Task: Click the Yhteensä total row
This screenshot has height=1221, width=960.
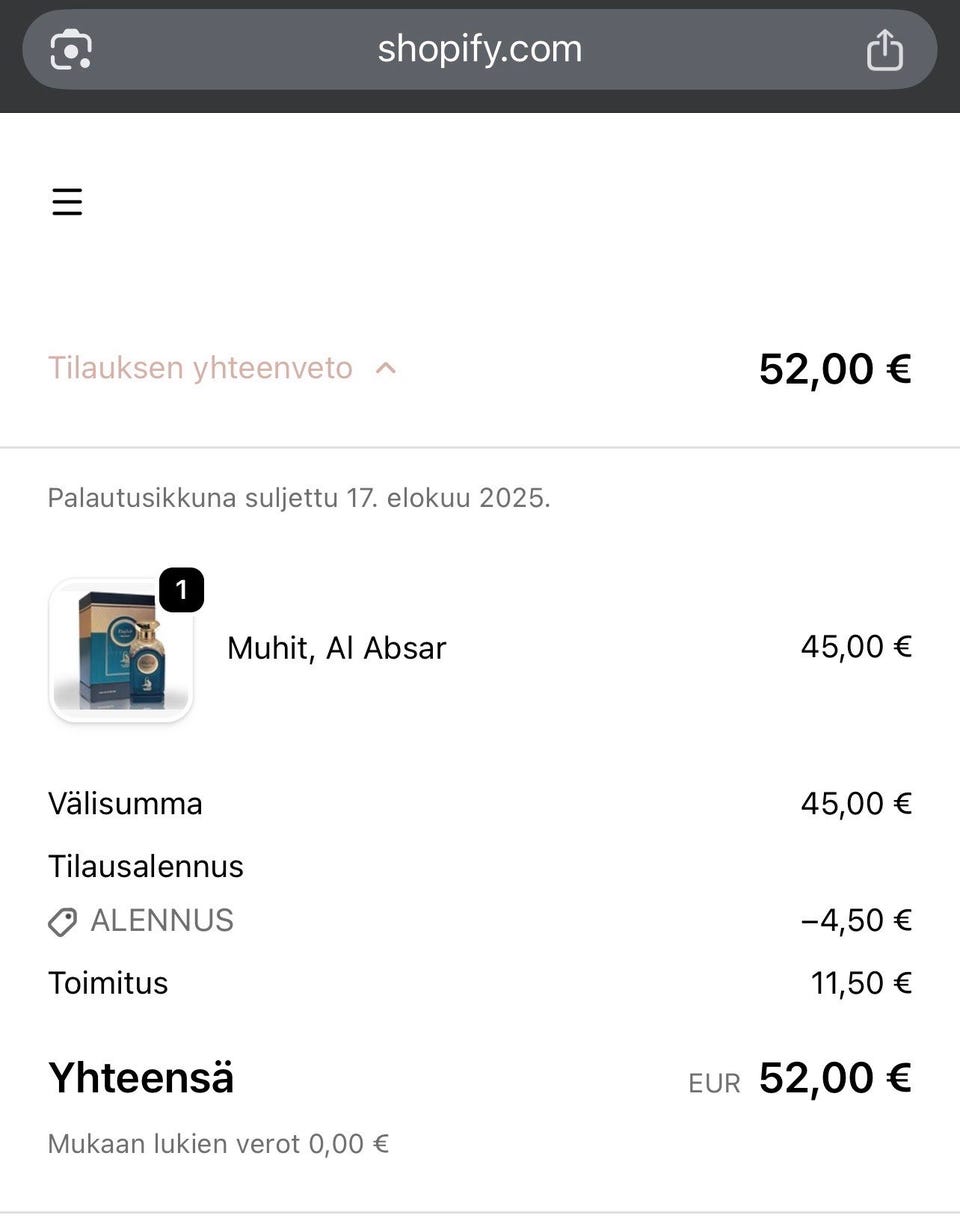Action: (141, 1078)
